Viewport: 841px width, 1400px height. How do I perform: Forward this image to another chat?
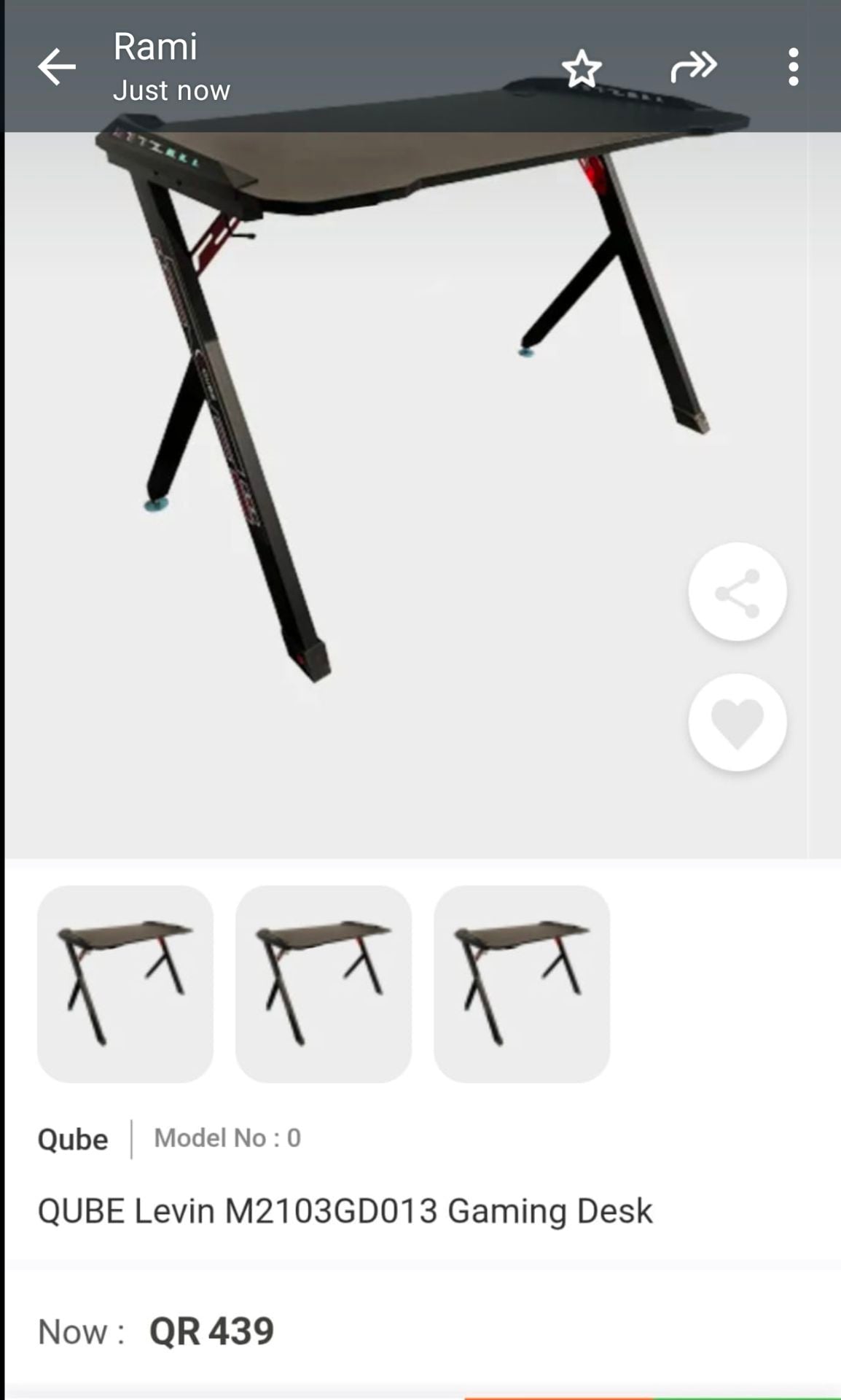694,67
